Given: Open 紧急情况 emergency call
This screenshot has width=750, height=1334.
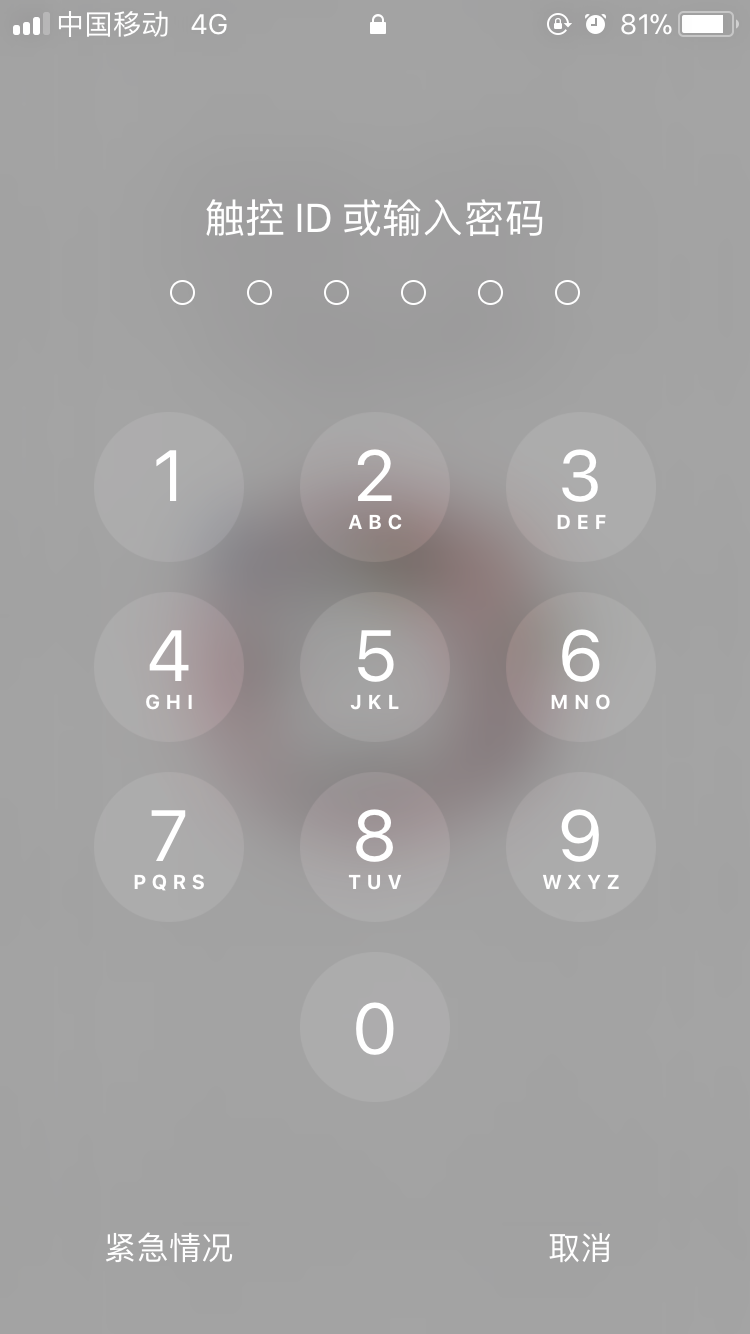Looking at the screenshot, I should [x=169, y=1247].
